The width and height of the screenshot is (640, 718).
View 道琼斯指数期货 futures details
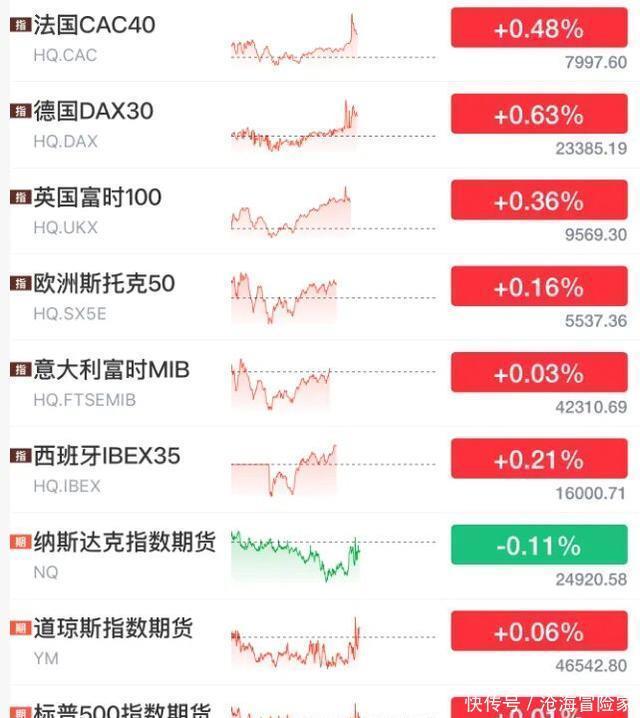pyautogui.click(x=113, y=629)
